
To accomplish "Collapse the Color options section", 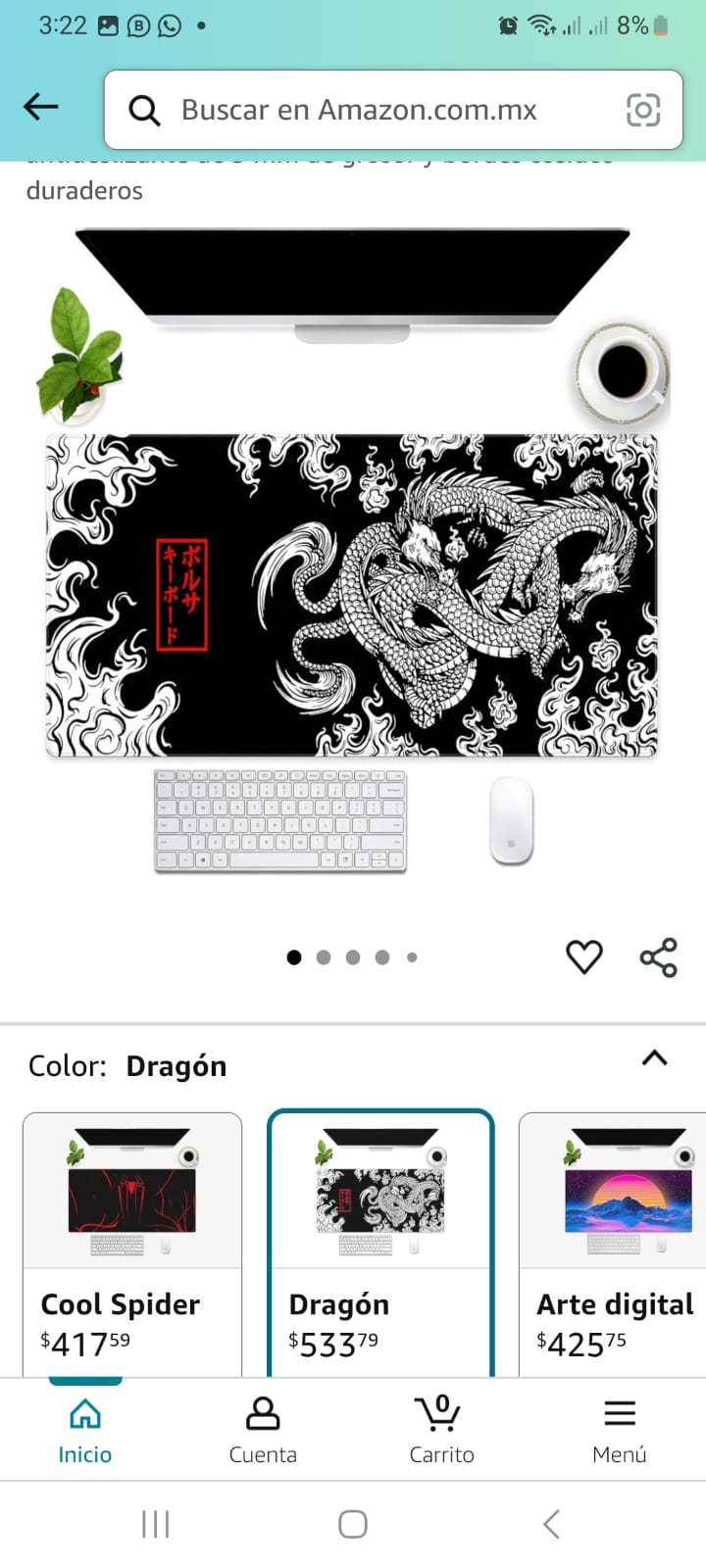I will pyautogui.click(x=654, y=1058).
